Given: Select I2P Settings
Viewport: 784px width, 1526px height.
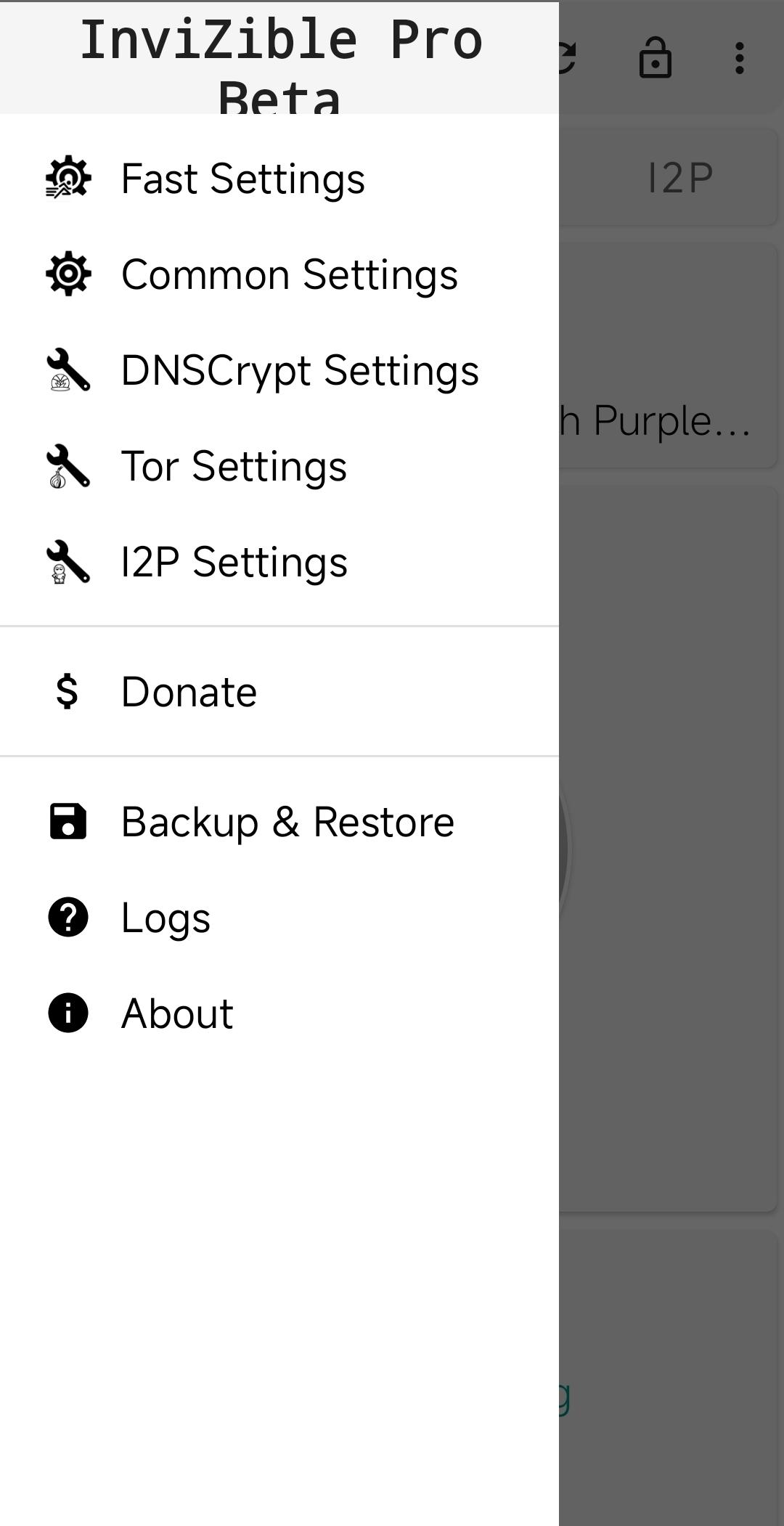Looking at the screenshot, I should [x=279, y=562].
